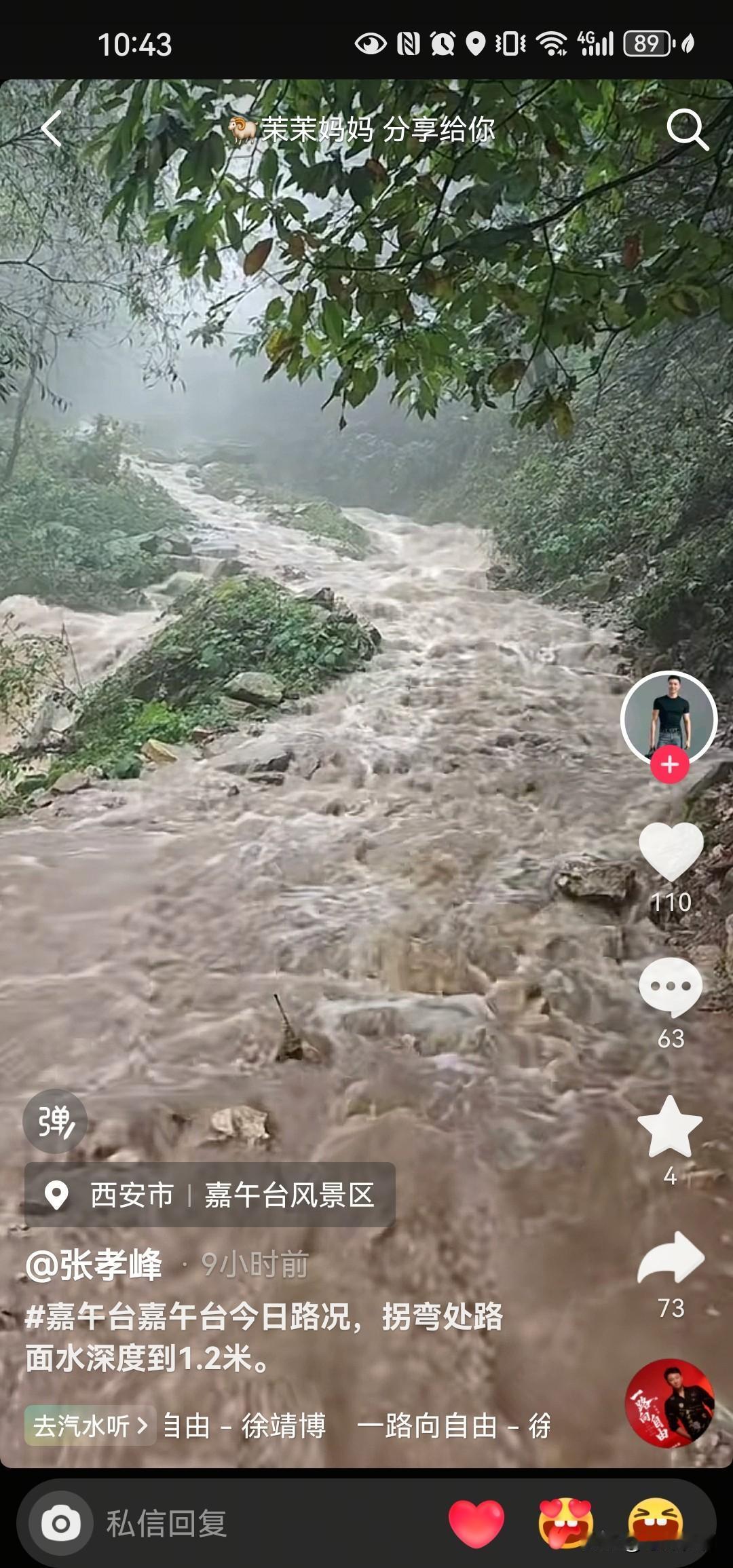Open @张孝峰 username link
Viewport: 733px width, 1568px height.
(x=94, y=1264)
